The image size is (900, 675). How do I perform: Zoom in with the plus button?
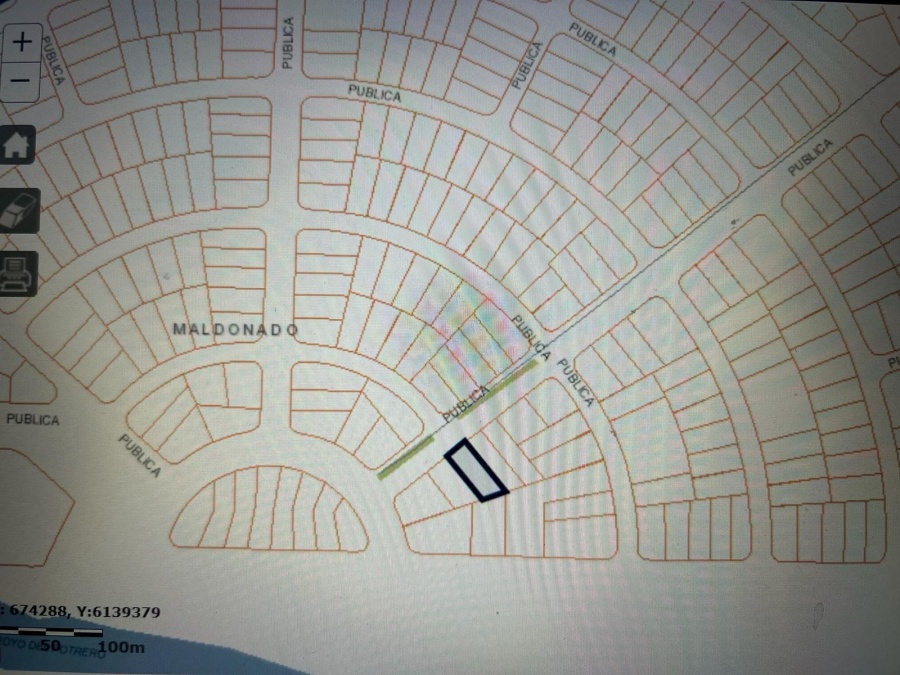point(23,42)
